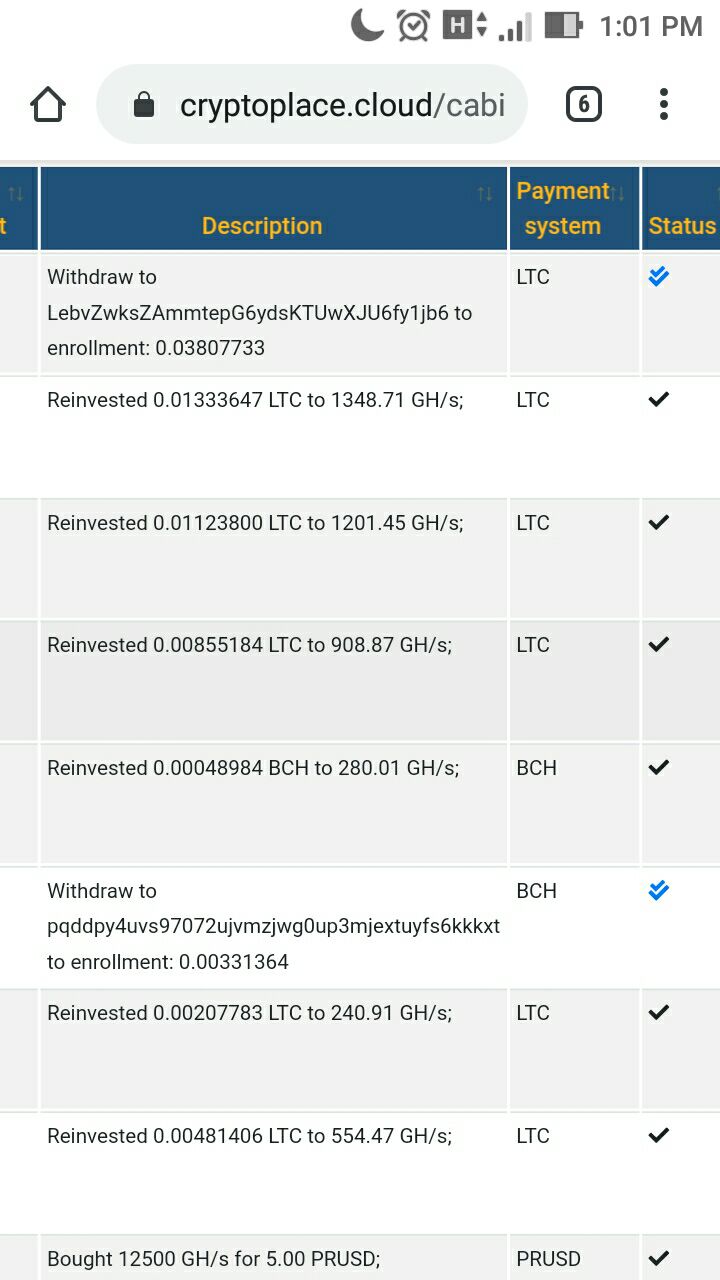Image resolution: width=720 pixels, height=1280 pixels.
Task: Open the tab switcher showing 6 tabs
Action: [x=584, y=104]
